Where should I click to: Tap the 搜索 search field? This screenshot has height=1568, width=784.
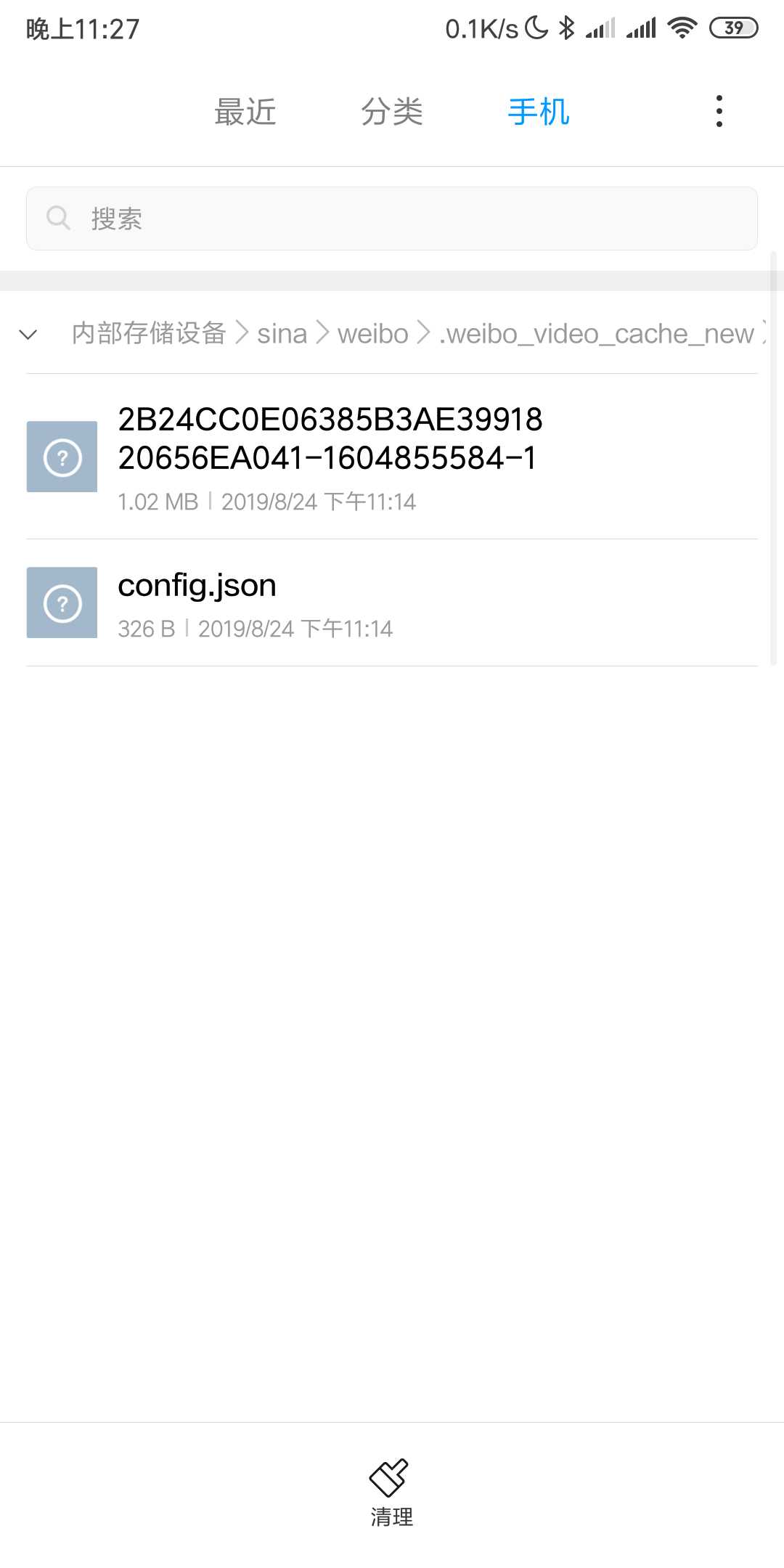tap(392, 219)
